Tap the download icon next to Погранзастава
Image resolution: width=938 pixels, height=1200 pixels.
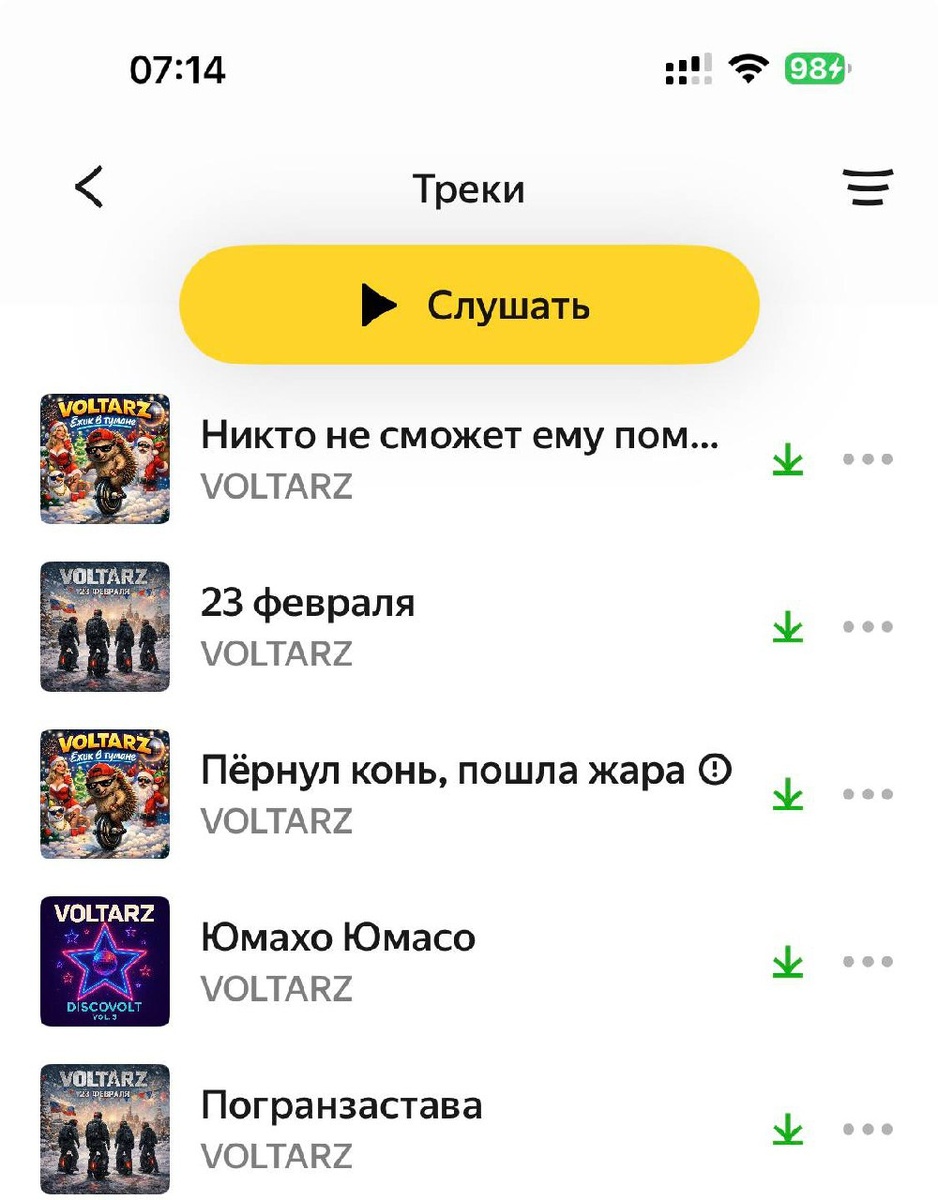788,1130
